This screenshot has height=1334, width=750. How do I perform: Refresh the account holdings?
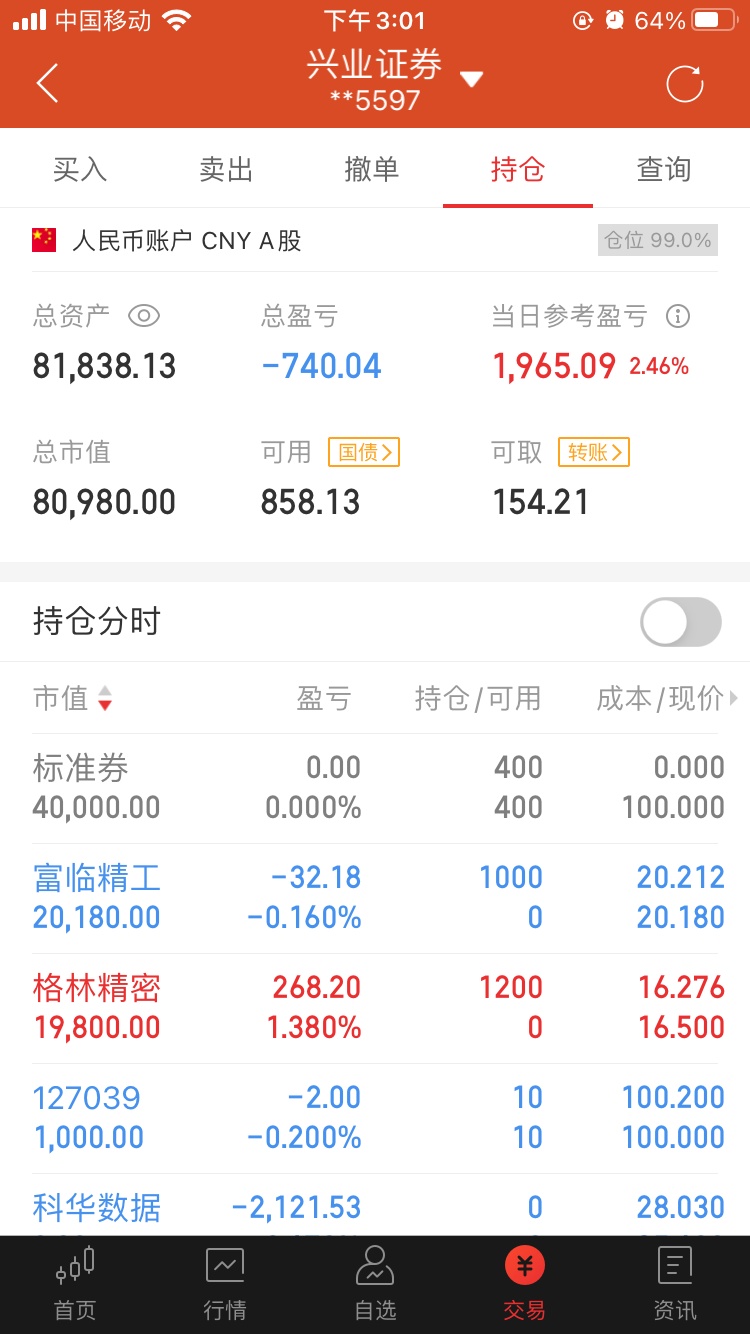click(x=685, y=84)
